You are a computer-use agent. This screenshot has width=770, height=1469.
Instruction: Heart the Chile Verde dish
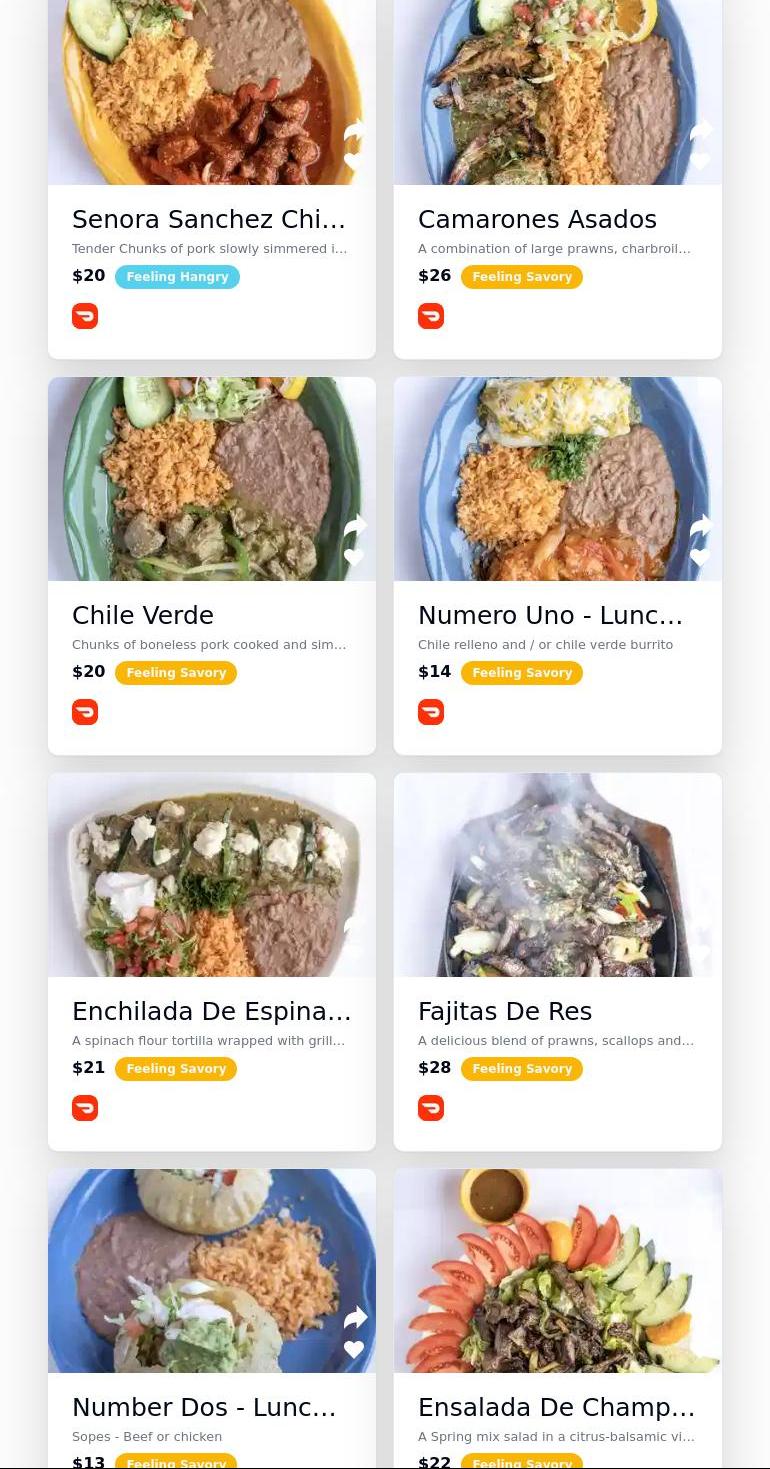pyautogui.click(x=354, y=558)
